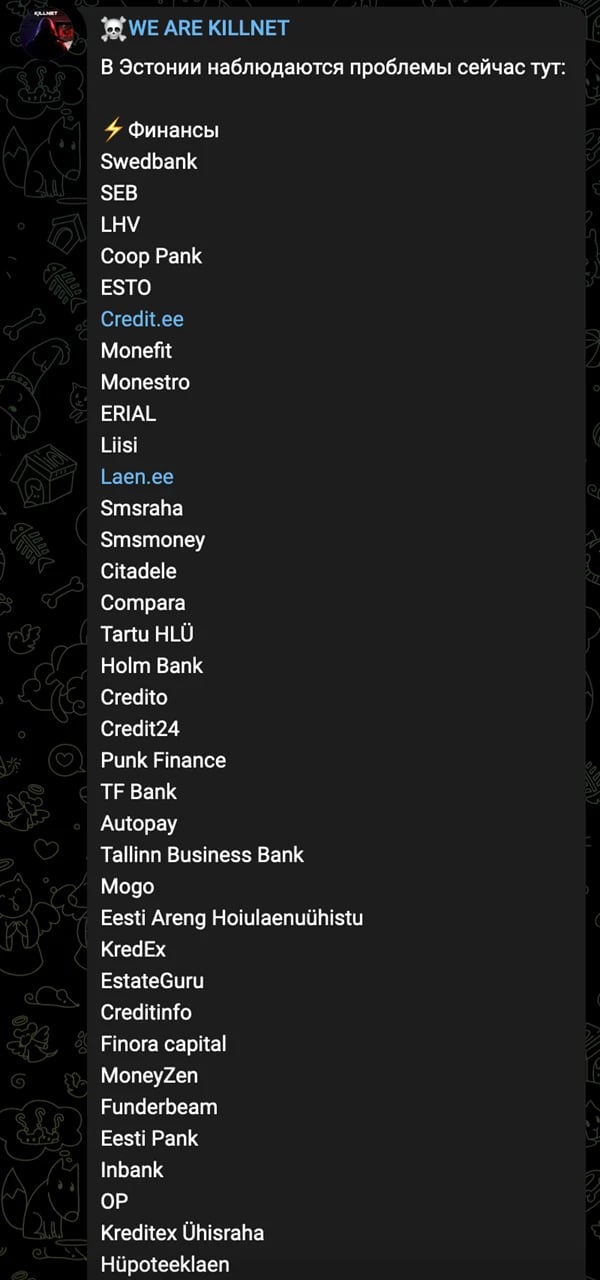Open the WE ARE KILLNET channel name
This screenshot has height=1280, width=600.
[207, 28]
